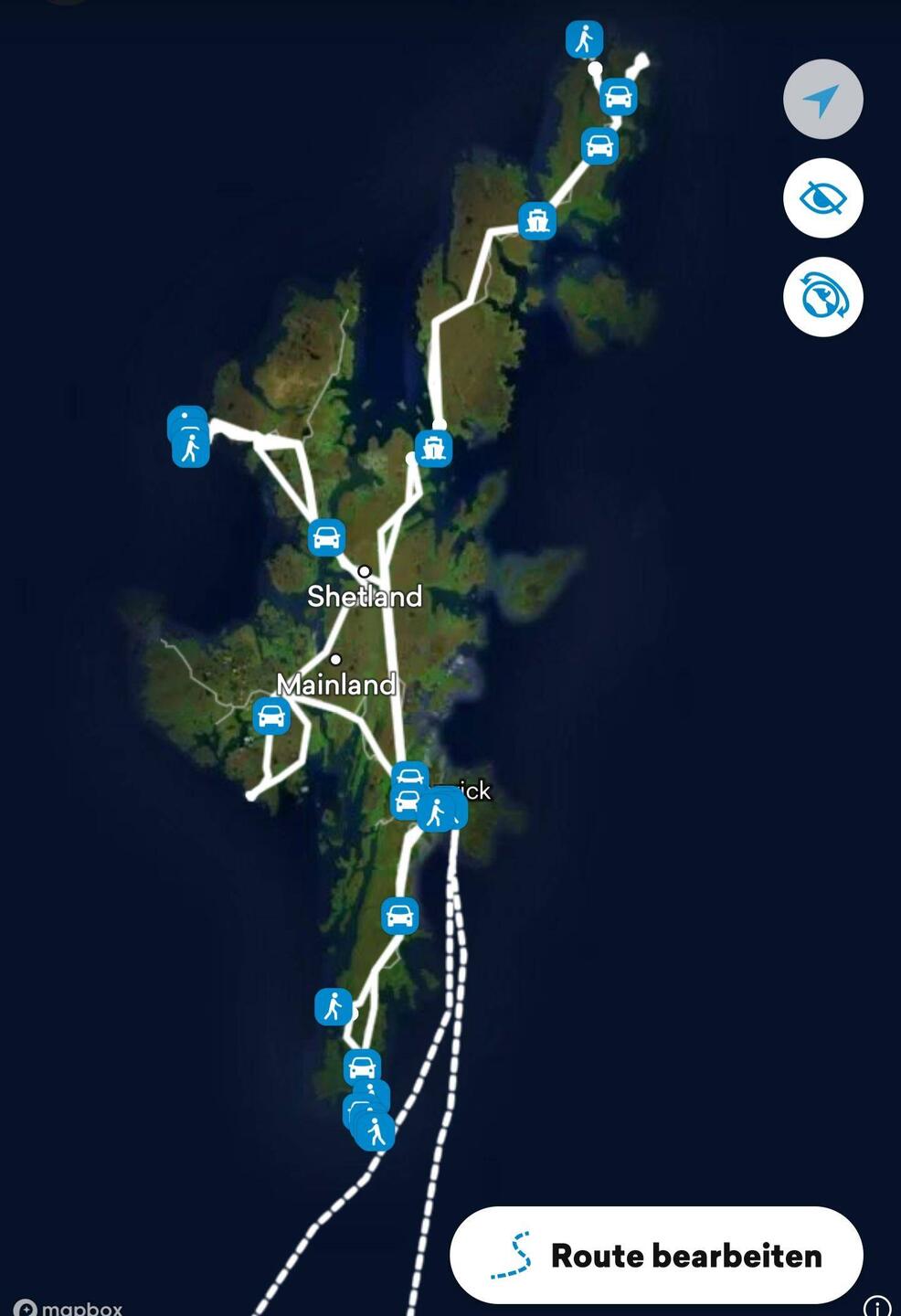Screen dimensions: 901x1316
Task: Center the map on my location
Action: click(822, 100)
